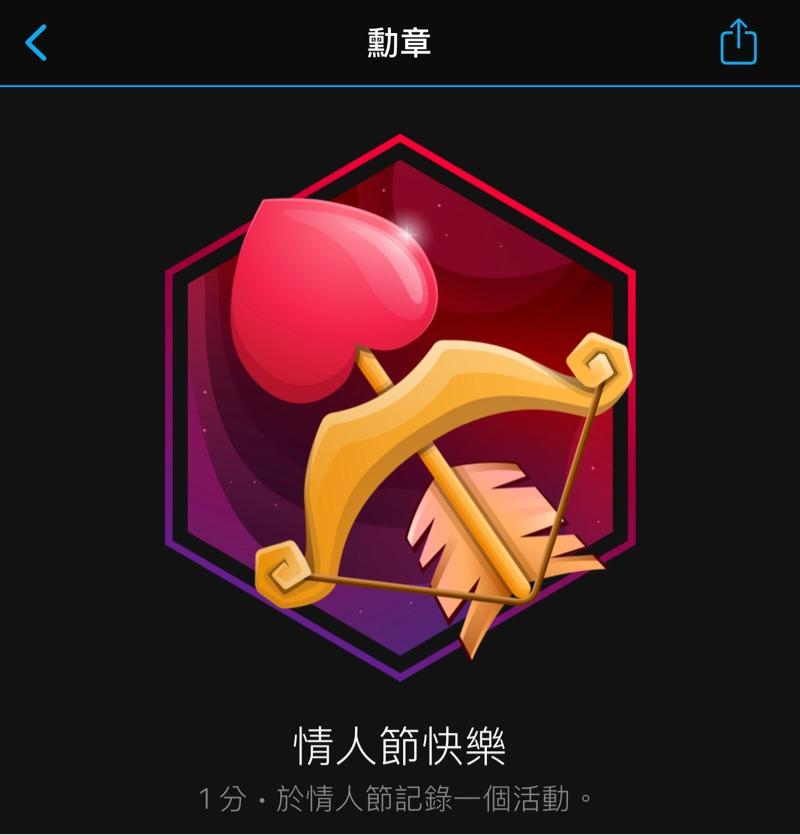Go back from the 勳章 badge page

(x=36, y=43)
